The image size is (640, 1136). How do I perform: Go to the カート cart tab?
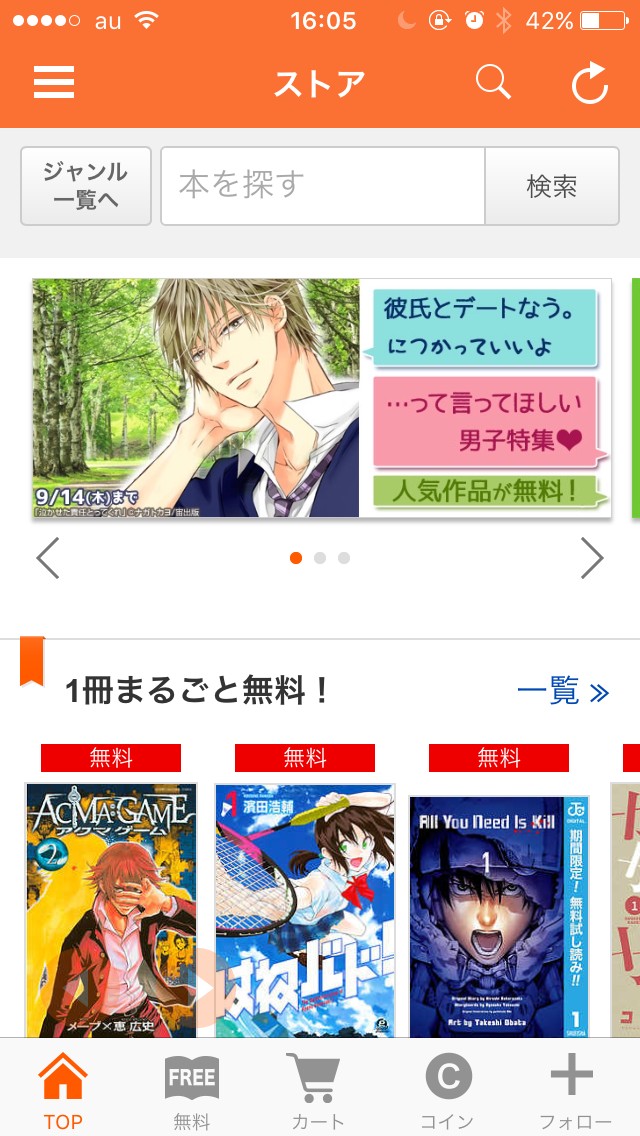317,1091
